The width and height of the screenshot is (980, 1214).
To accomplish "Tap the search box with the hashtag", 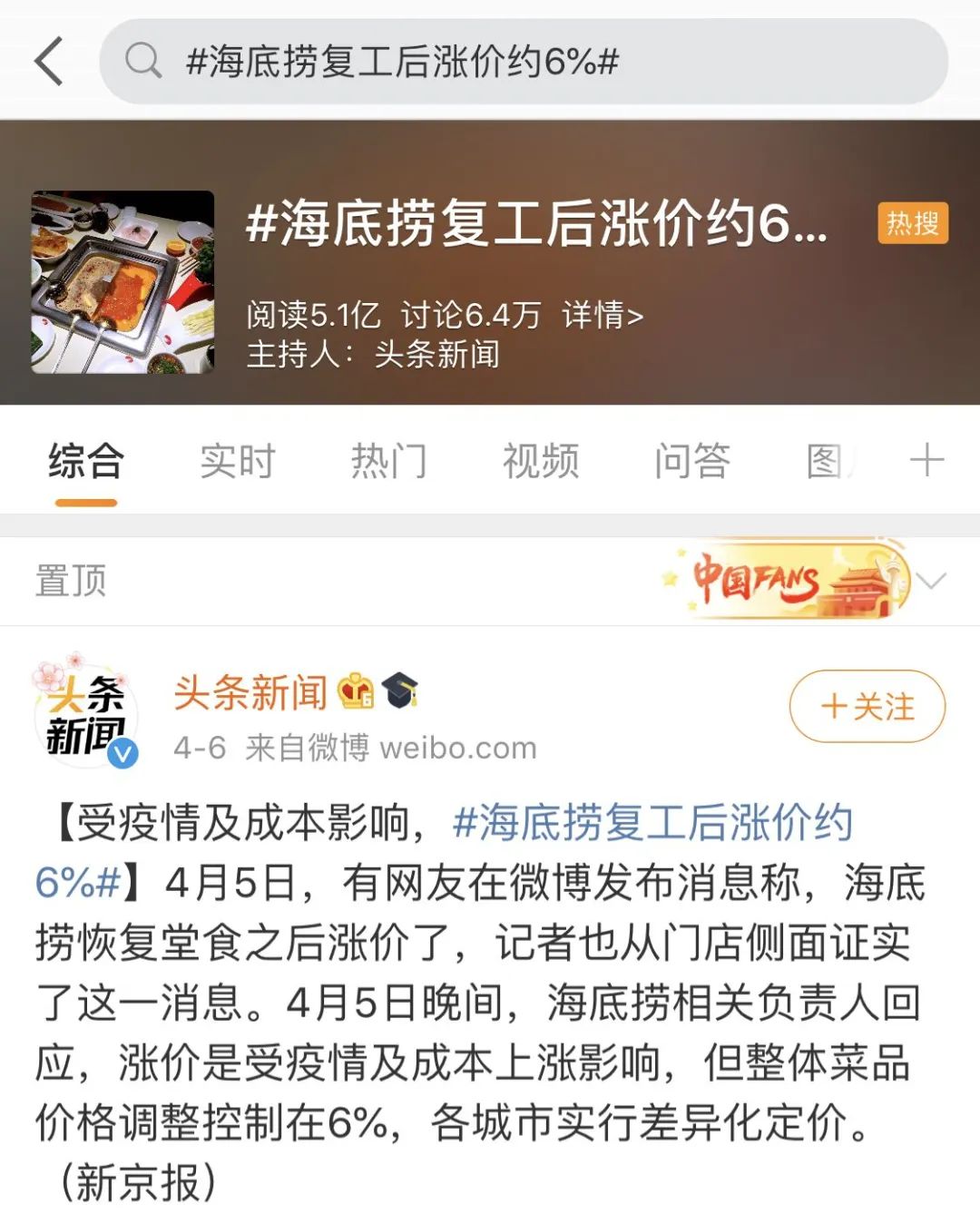I will [523, 61].
